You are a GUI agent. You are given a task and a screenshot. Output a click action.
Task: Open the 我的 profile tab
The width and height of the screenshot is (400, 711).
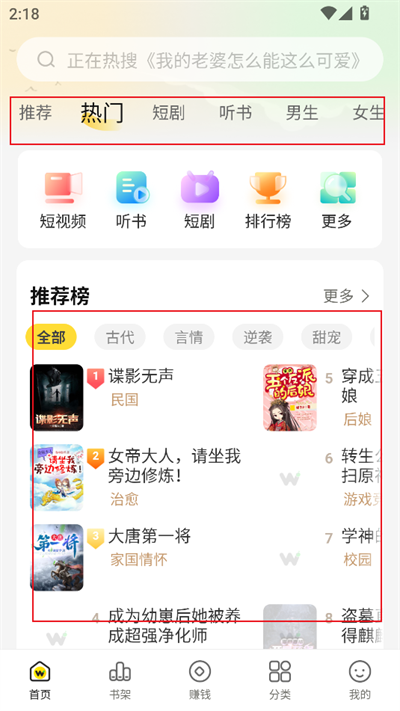[x=360, y=680]
